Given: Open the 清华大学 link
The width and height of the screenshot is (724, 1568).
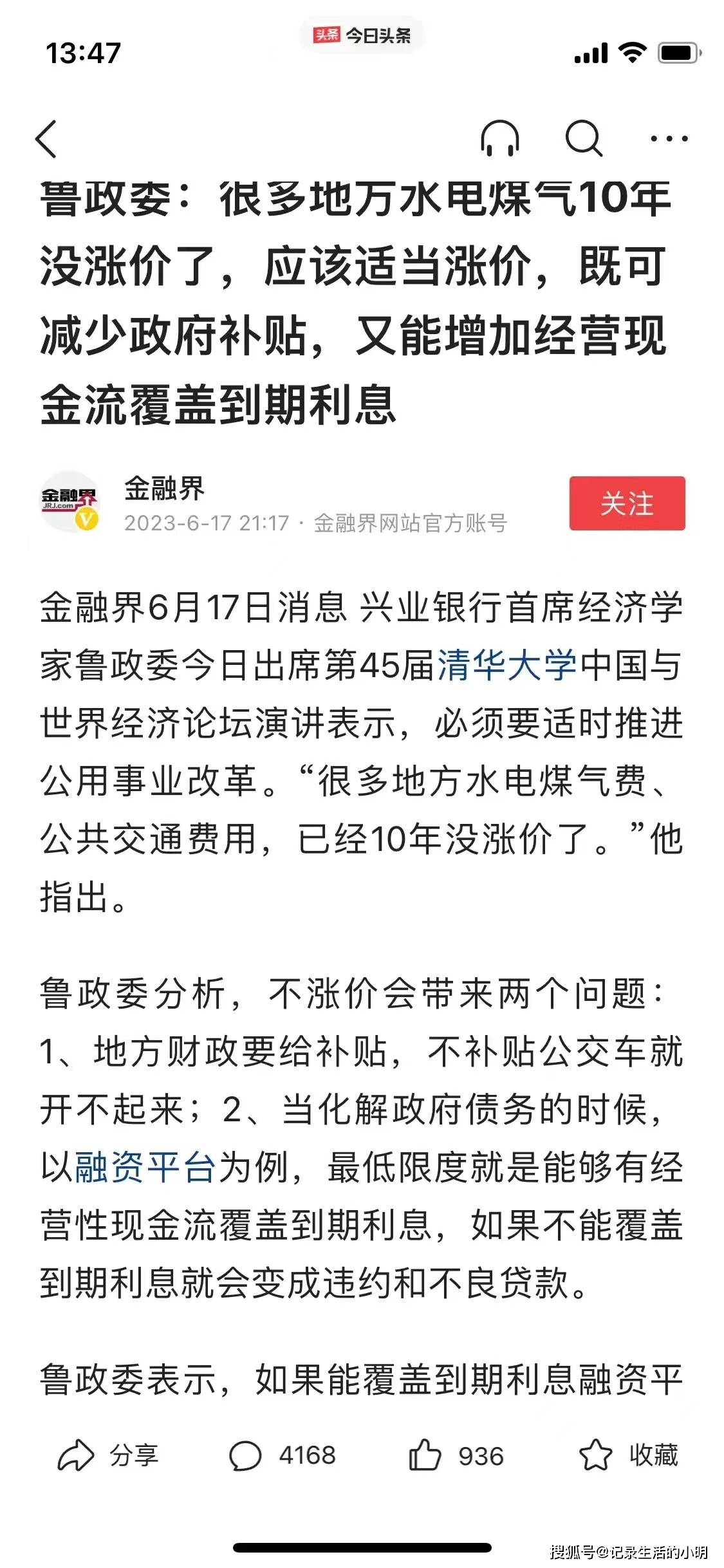Looking at the screenshot, I should tap(506, 666).
